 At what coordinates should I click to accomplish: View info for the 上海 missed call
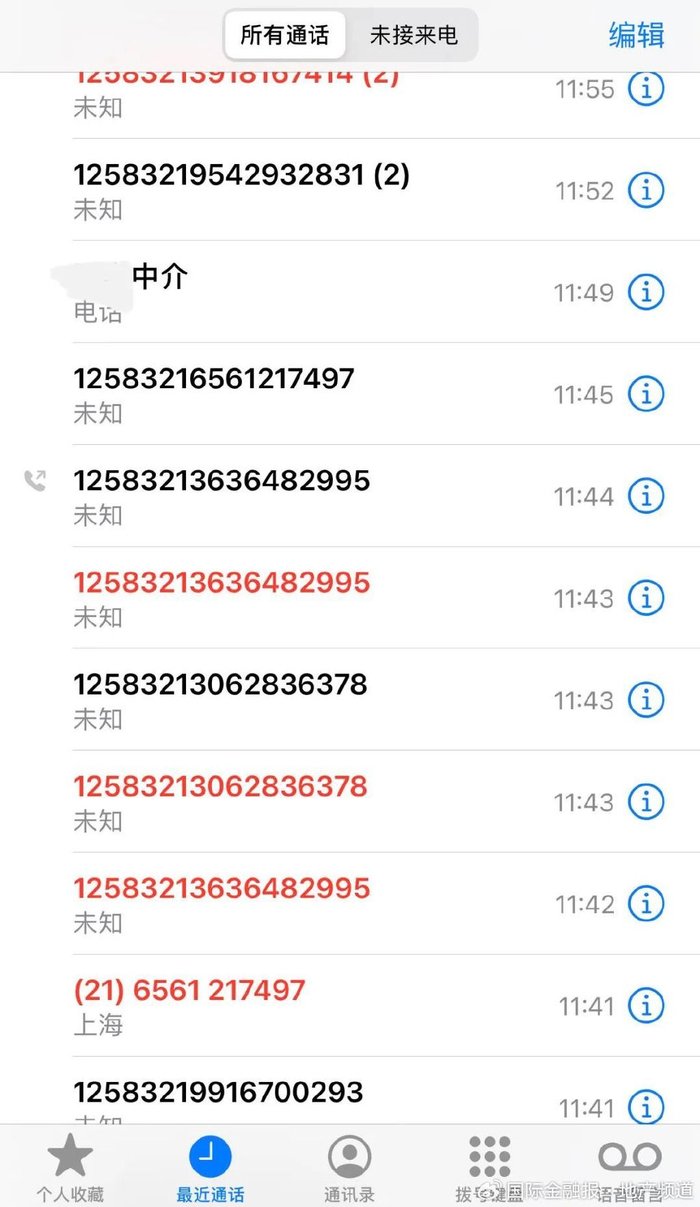tap(646, 1006)
